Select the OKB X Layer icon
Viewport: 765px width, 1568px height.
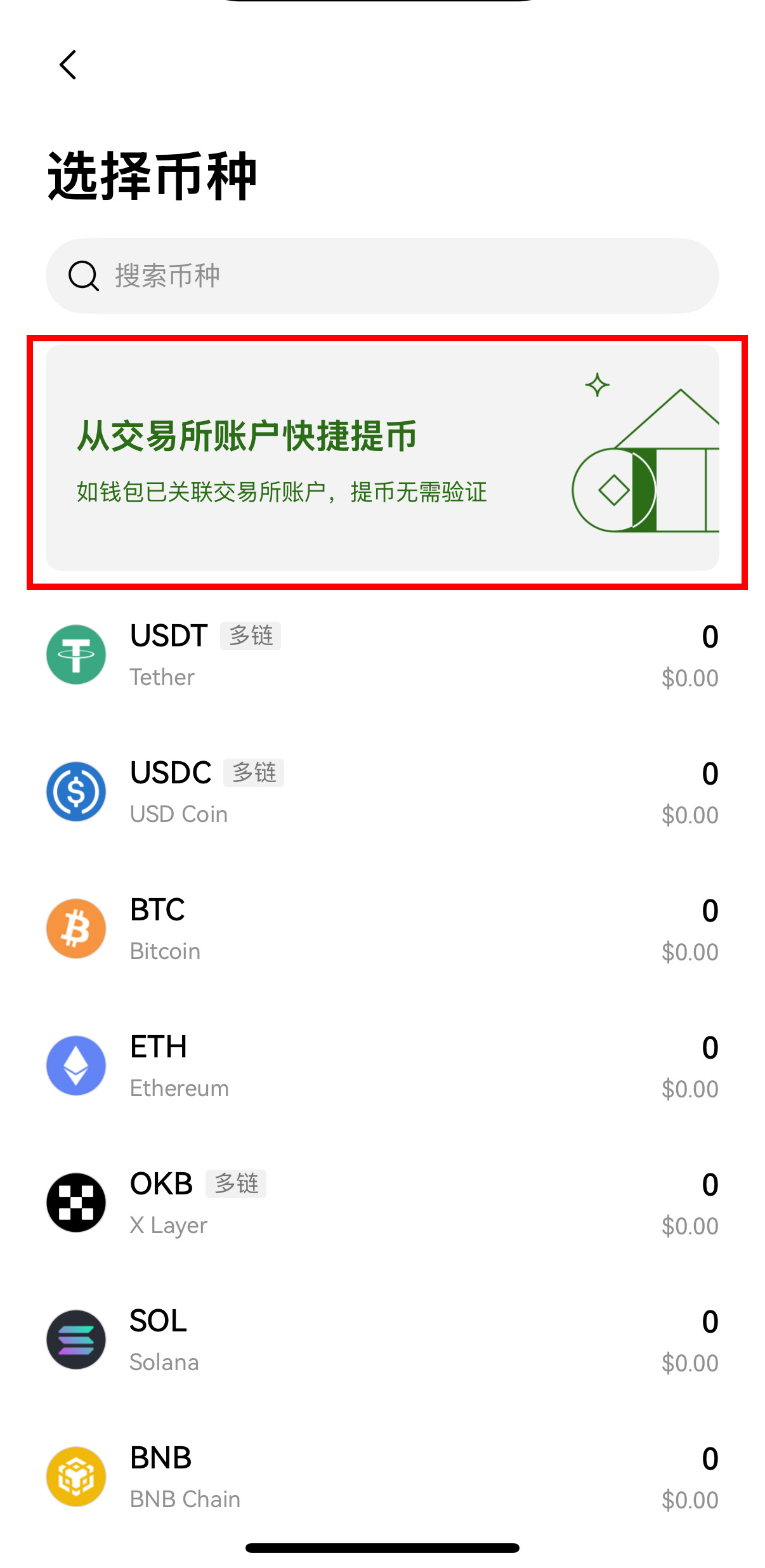point(76,1202)
